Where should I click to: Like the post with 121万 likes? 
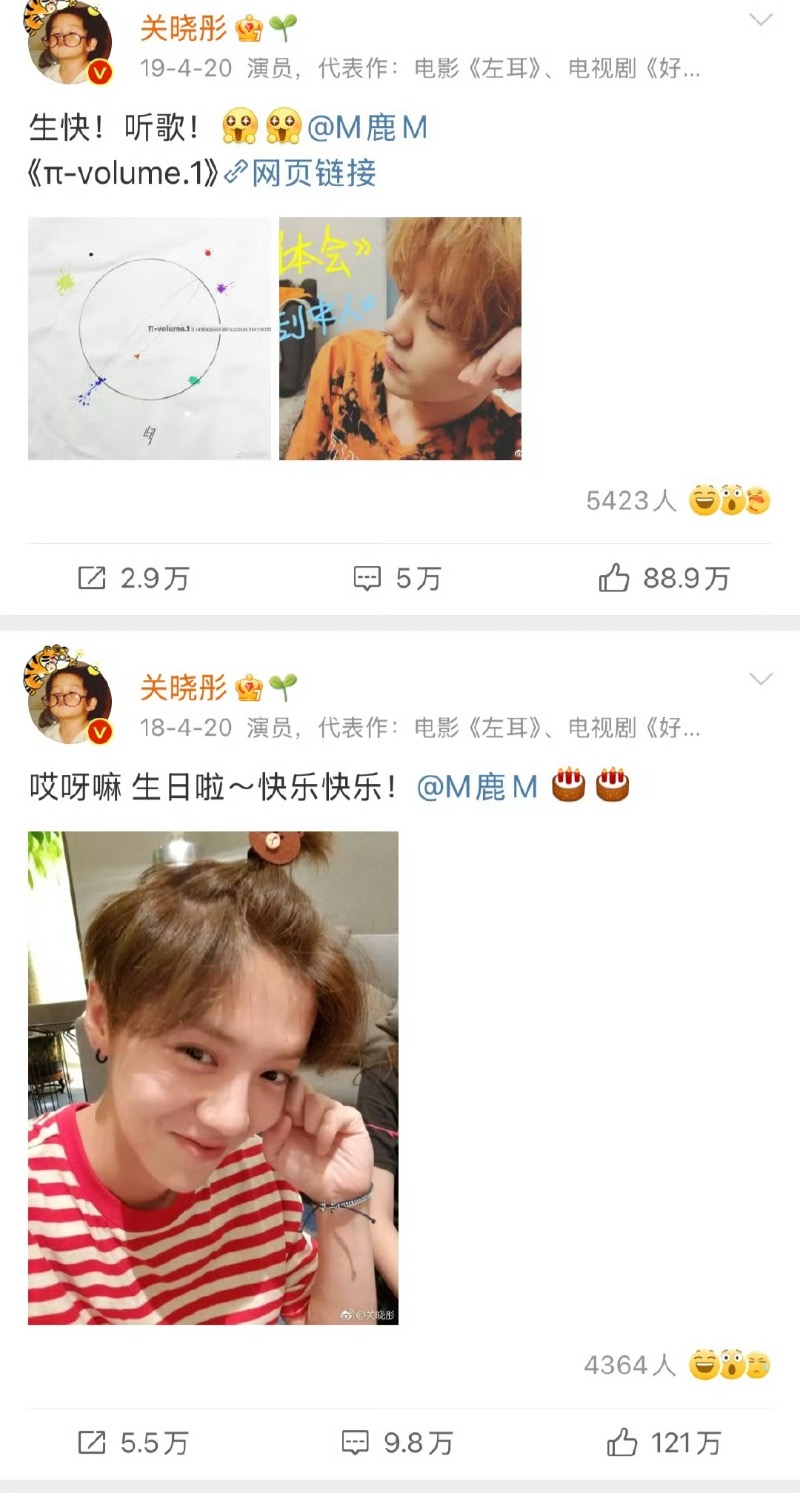664,1443
